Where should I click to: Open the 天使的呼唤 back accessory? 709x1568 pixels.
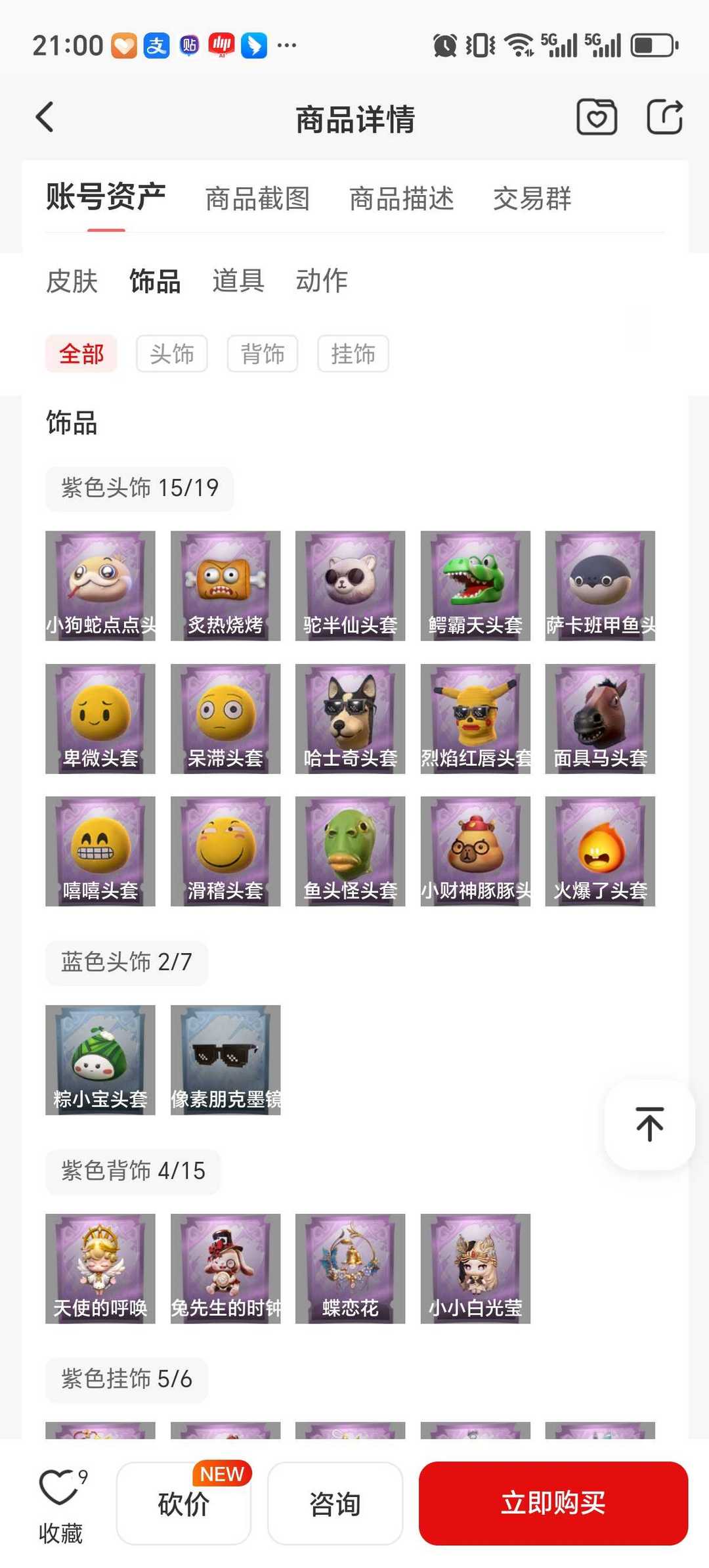click(100, 1268)
